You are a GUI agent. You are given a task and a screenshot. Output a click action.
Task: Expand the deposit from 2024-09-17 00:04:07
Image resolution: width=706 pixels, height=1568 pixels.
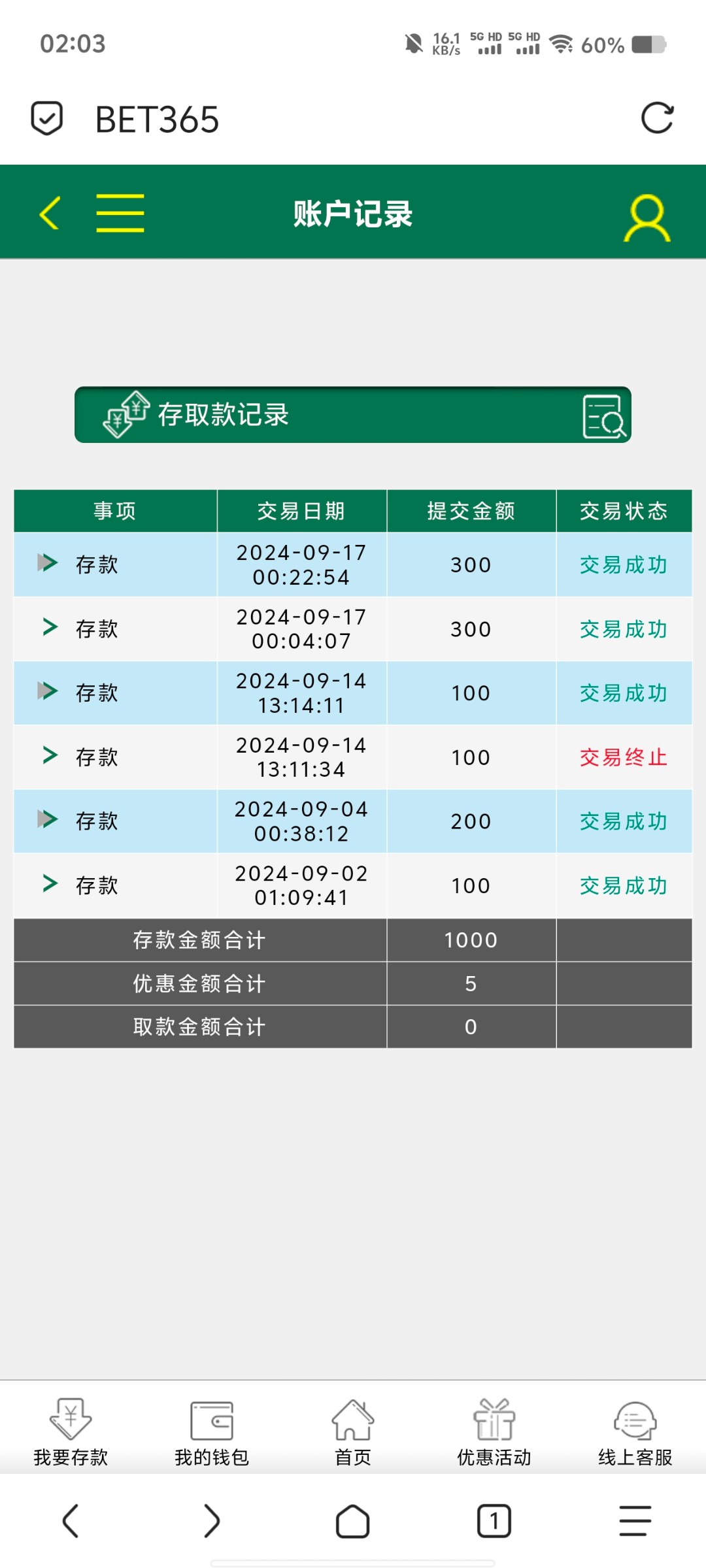point(50,627)
